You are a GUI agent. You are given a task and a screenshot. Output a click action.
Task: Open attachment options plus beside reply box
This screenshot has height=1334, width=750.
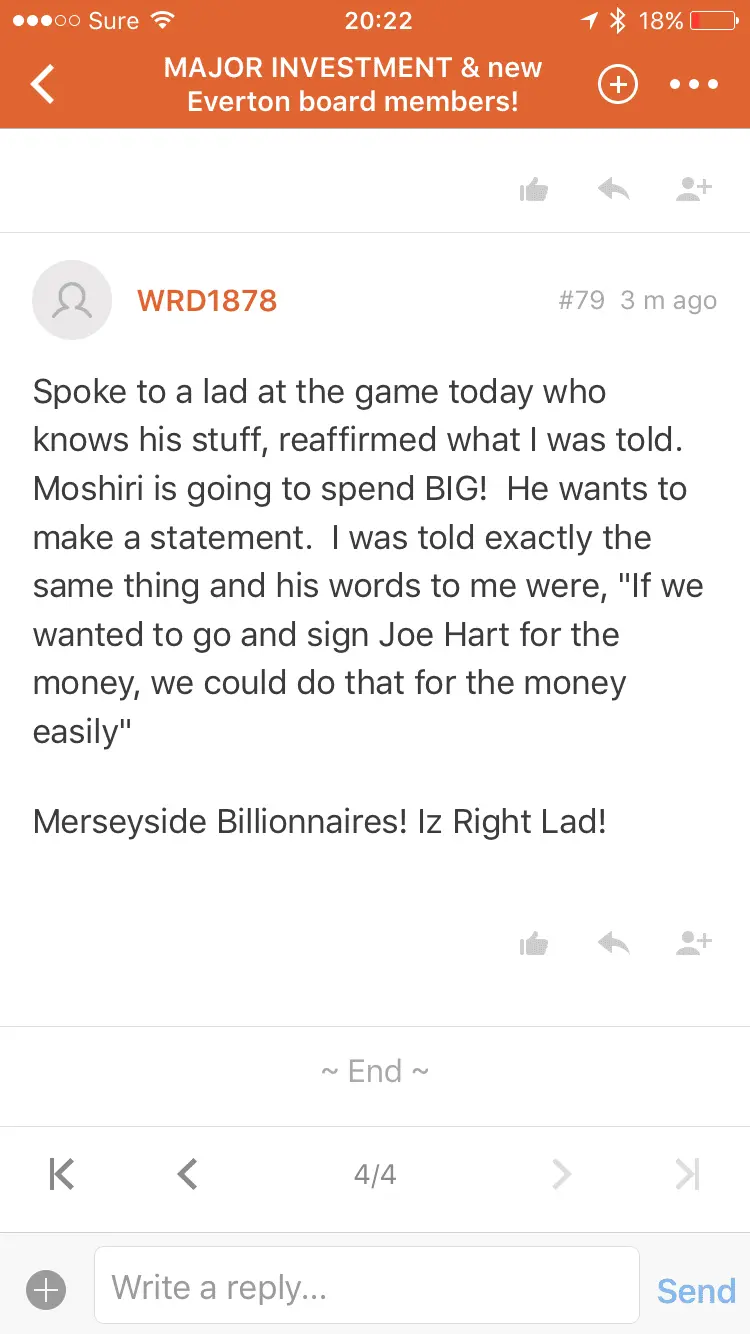46,1290
